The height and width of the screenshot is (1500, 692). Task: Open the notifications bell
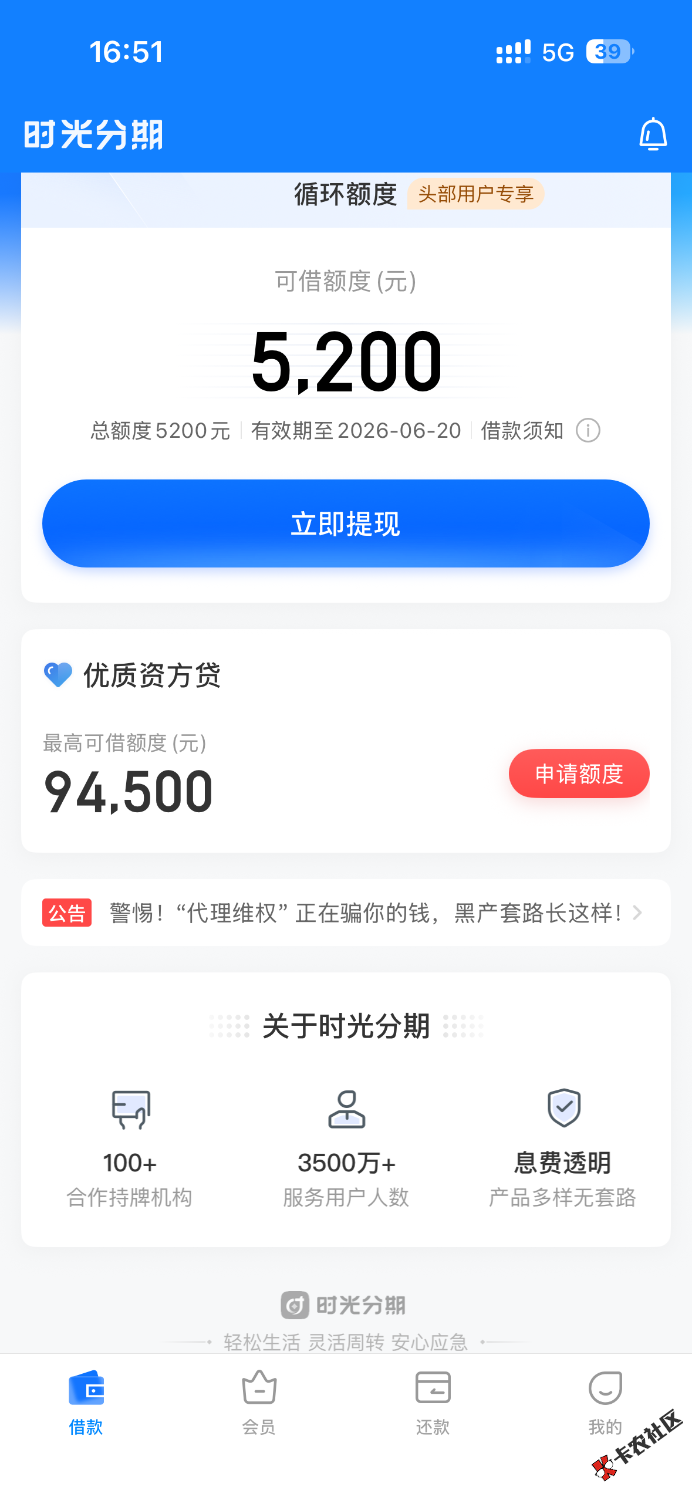click(653, 134)
